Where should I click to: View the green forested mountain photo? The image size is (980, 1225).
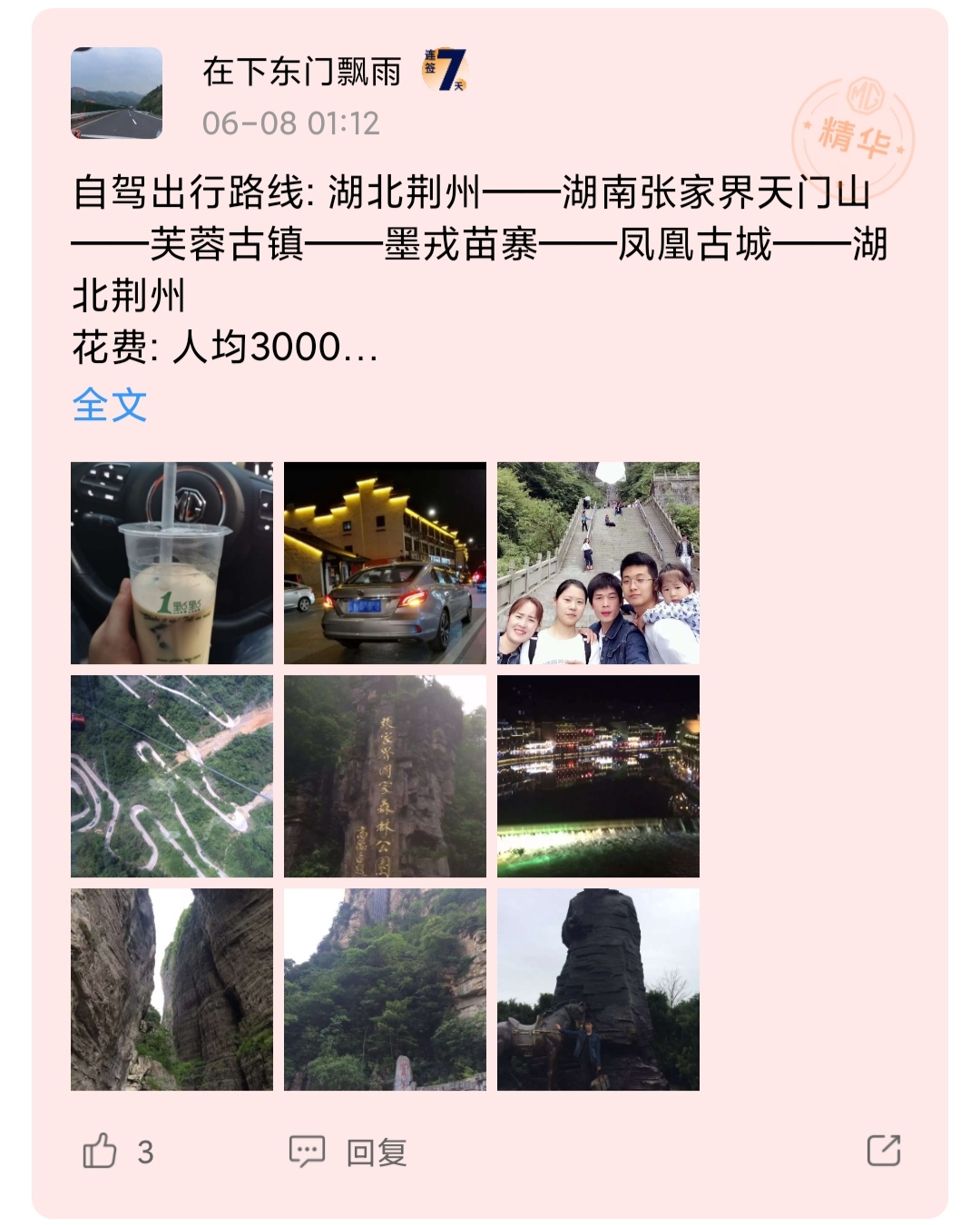(x=385, y=989)
